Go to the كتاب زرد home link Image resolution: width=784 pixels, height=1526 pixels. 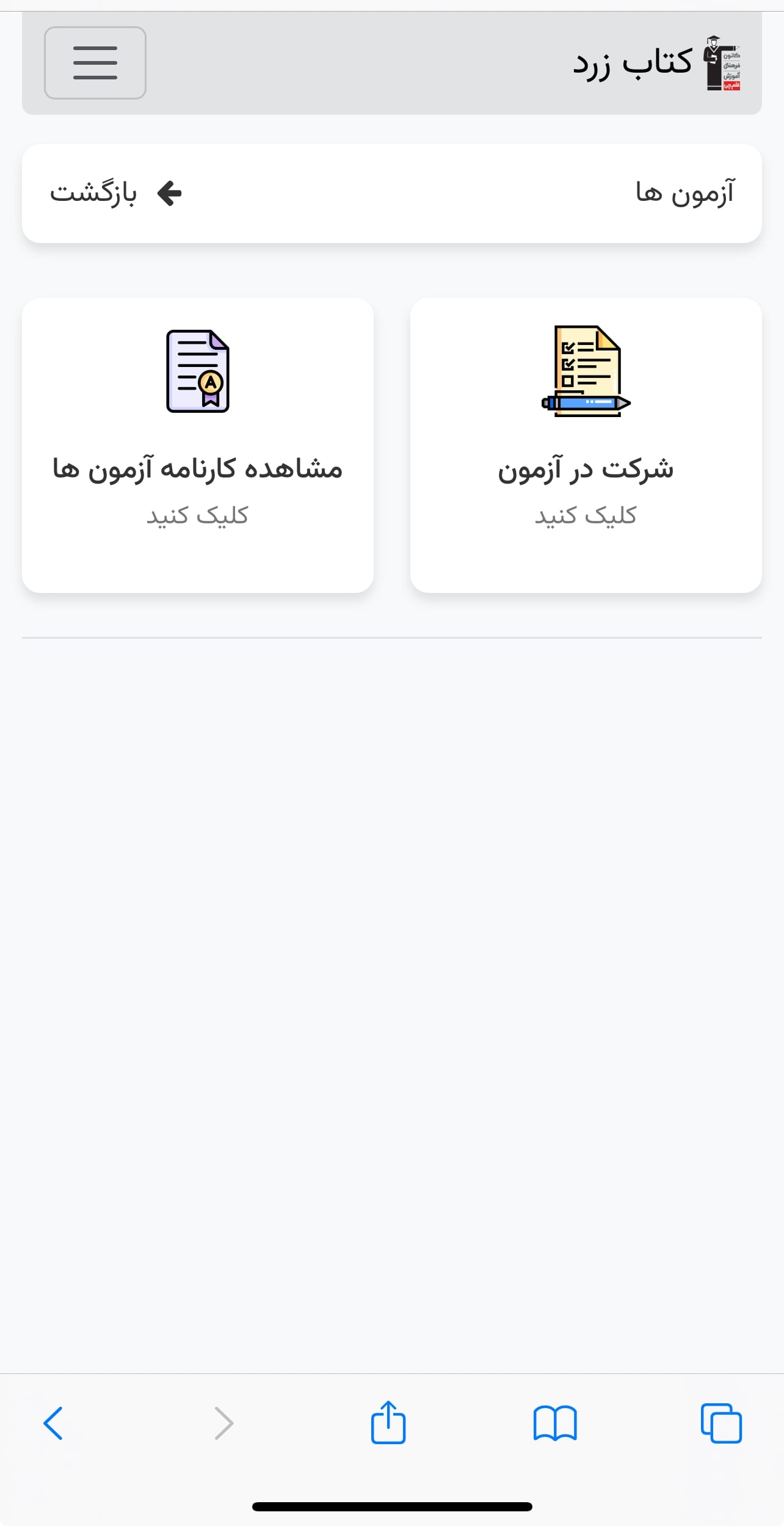[656, 63]
